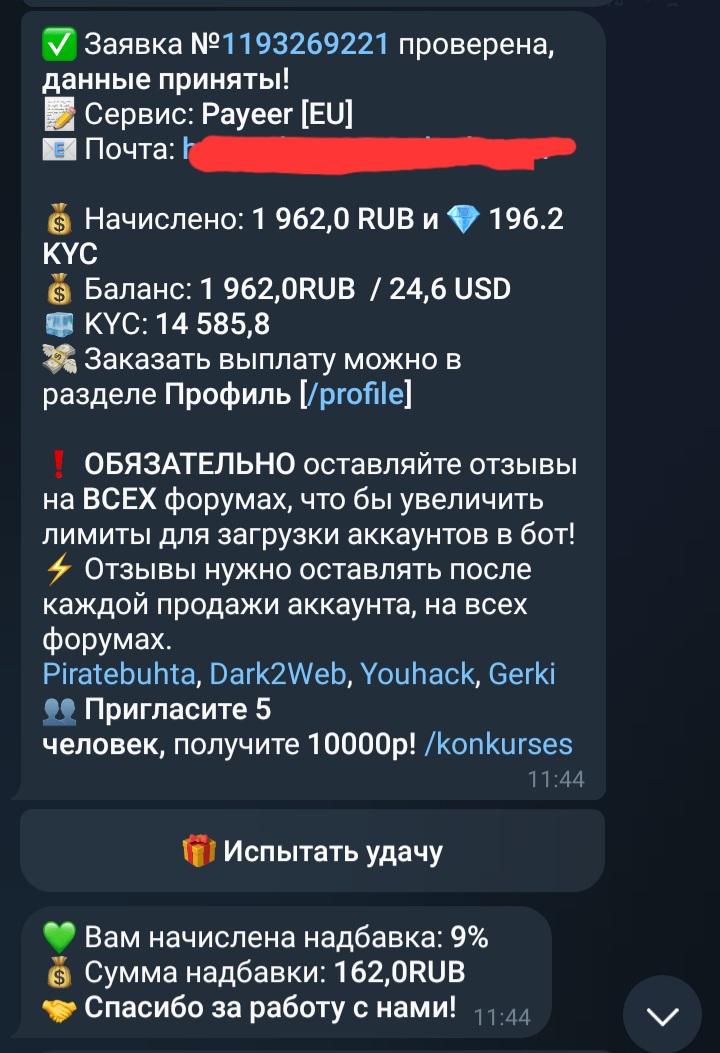The image size is (720, 1053).
Task: Open the Gerki forum link
Action: pos(521,674)
